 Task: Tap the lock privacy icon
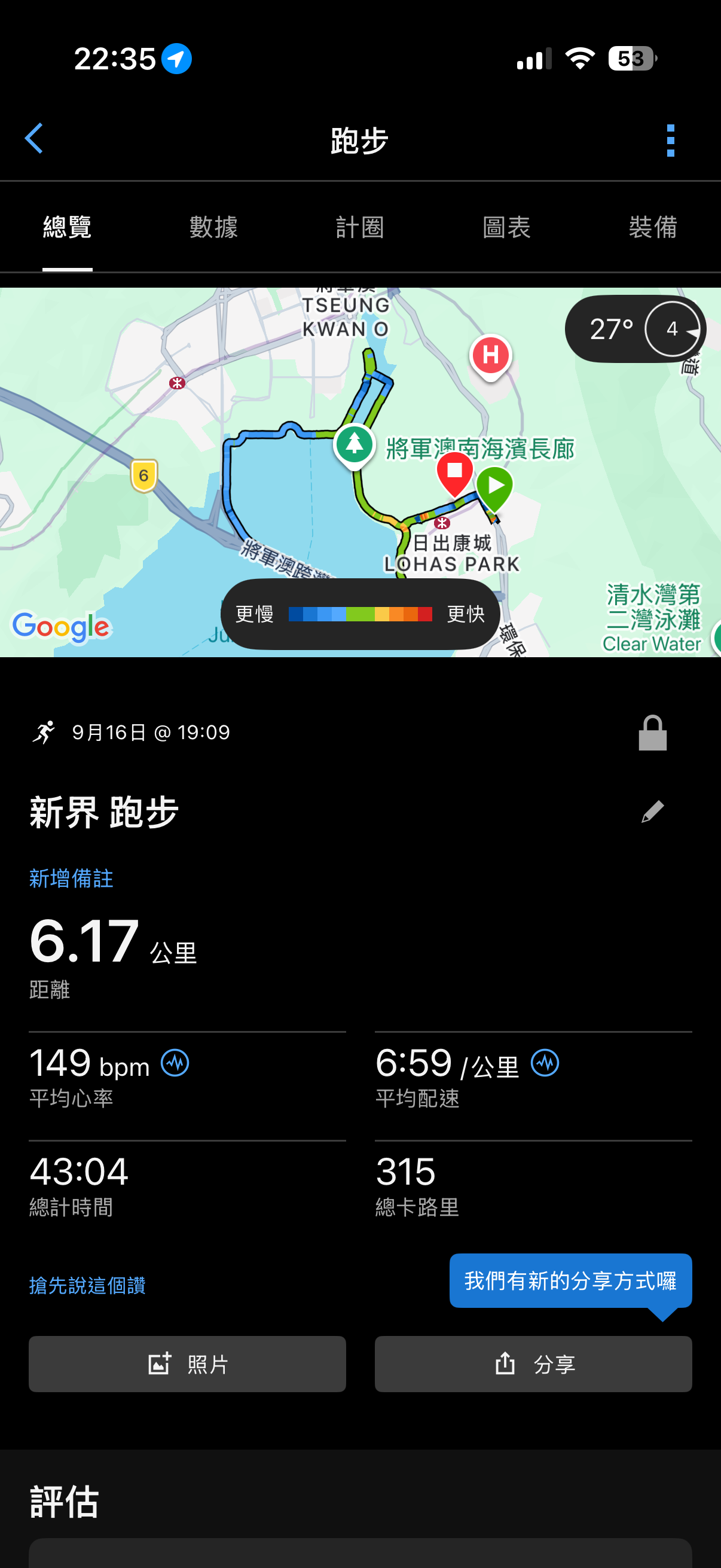tap(652, 733)
